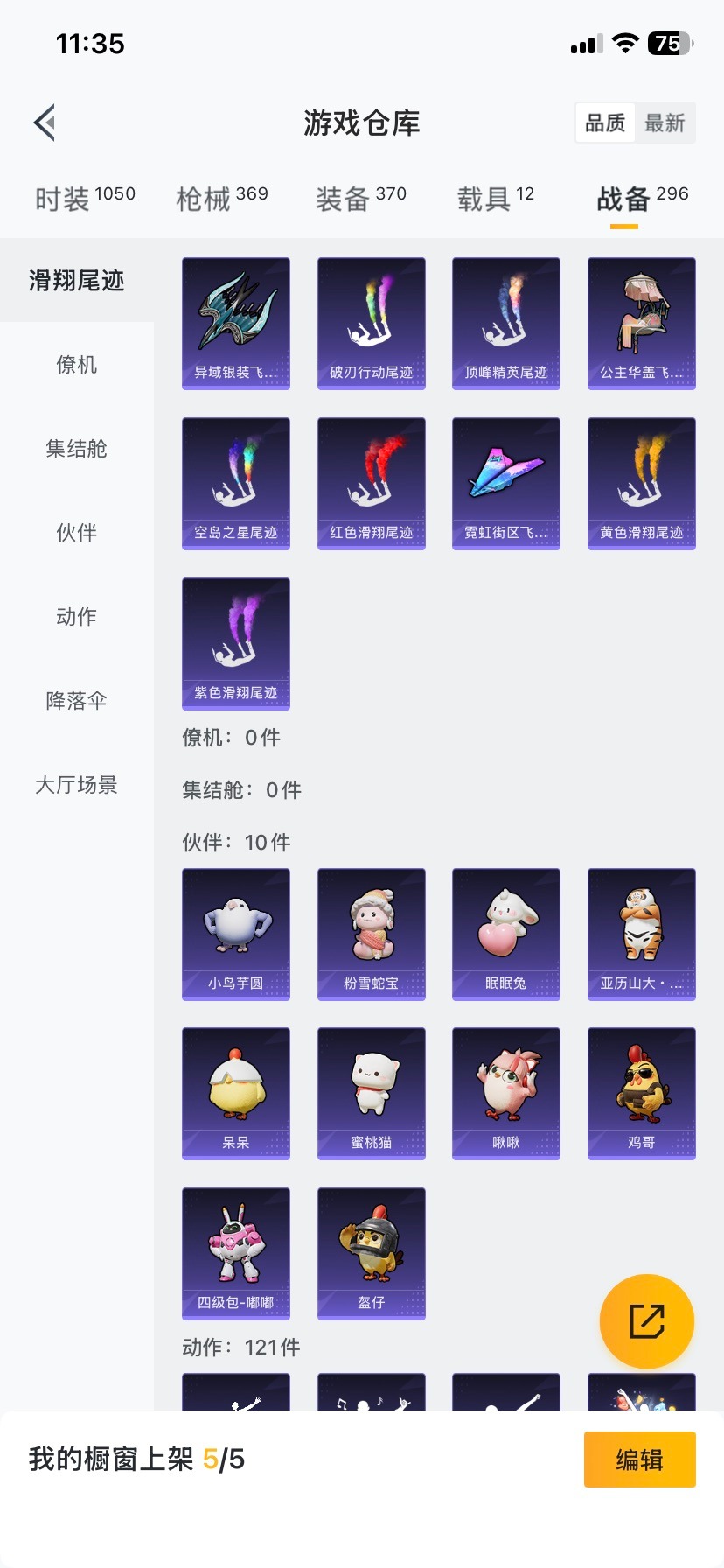The height and width of the screenshot is (1568, 724).
Task: Select the 眠眠兔 bunny companion thumbnail
Action: pyautogui.click(x=505, y=934)
